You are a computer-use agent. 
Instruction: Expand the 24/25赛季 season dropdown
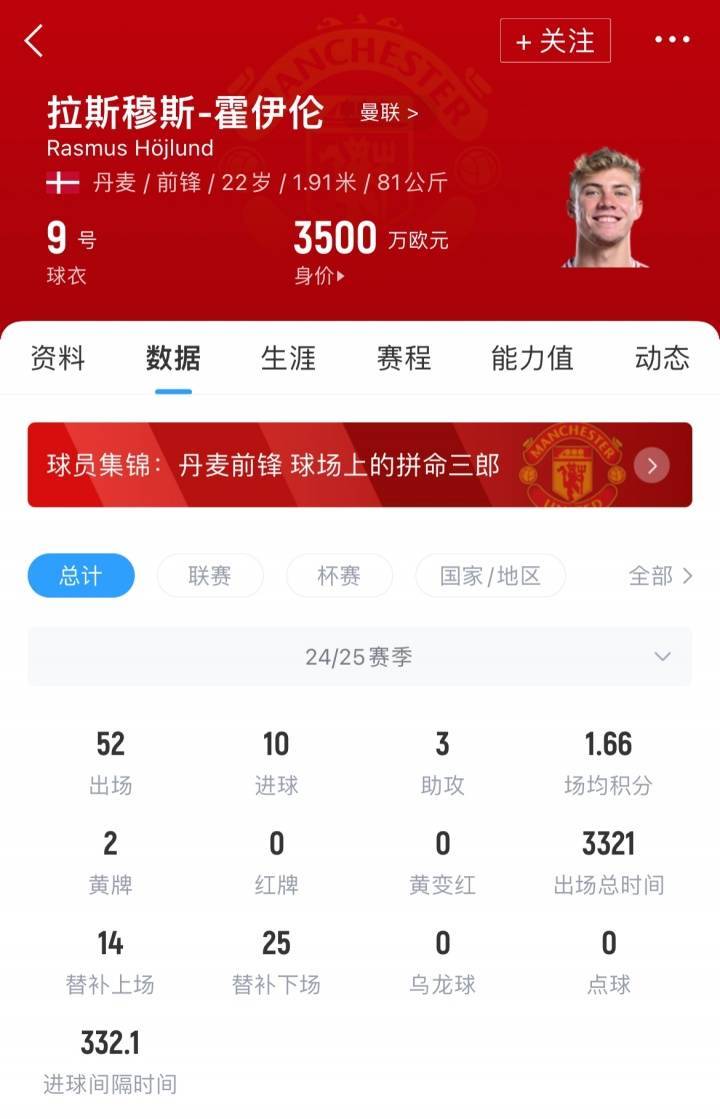tap(360, 657)
